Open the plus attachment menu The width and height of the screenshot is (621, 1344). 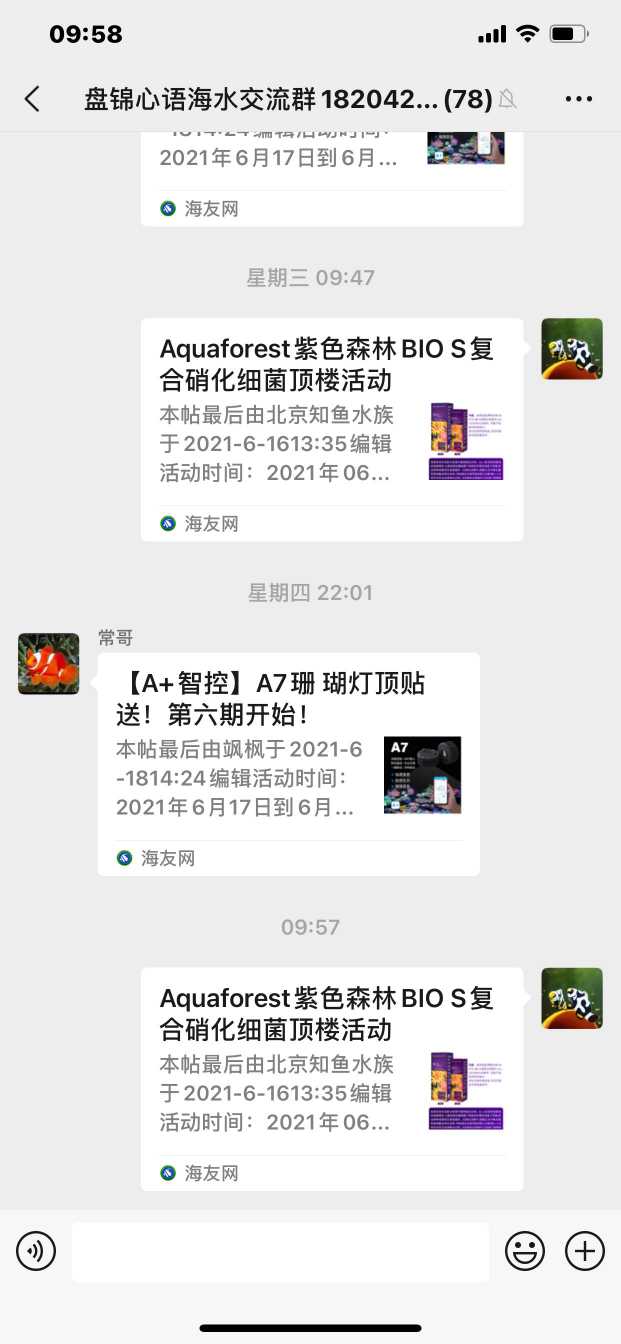(585, 1251)
